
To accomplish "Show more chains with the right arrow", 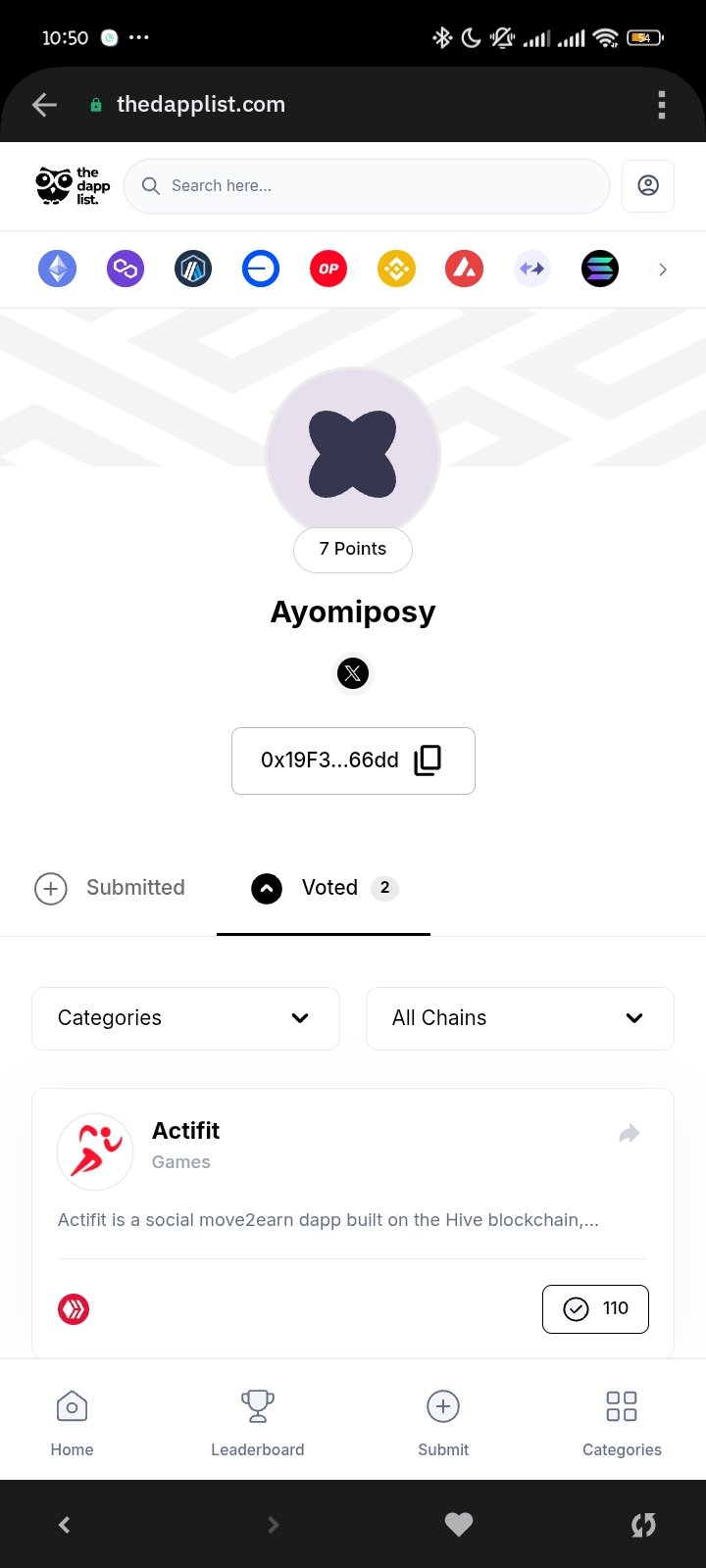I will coord(663,269).
